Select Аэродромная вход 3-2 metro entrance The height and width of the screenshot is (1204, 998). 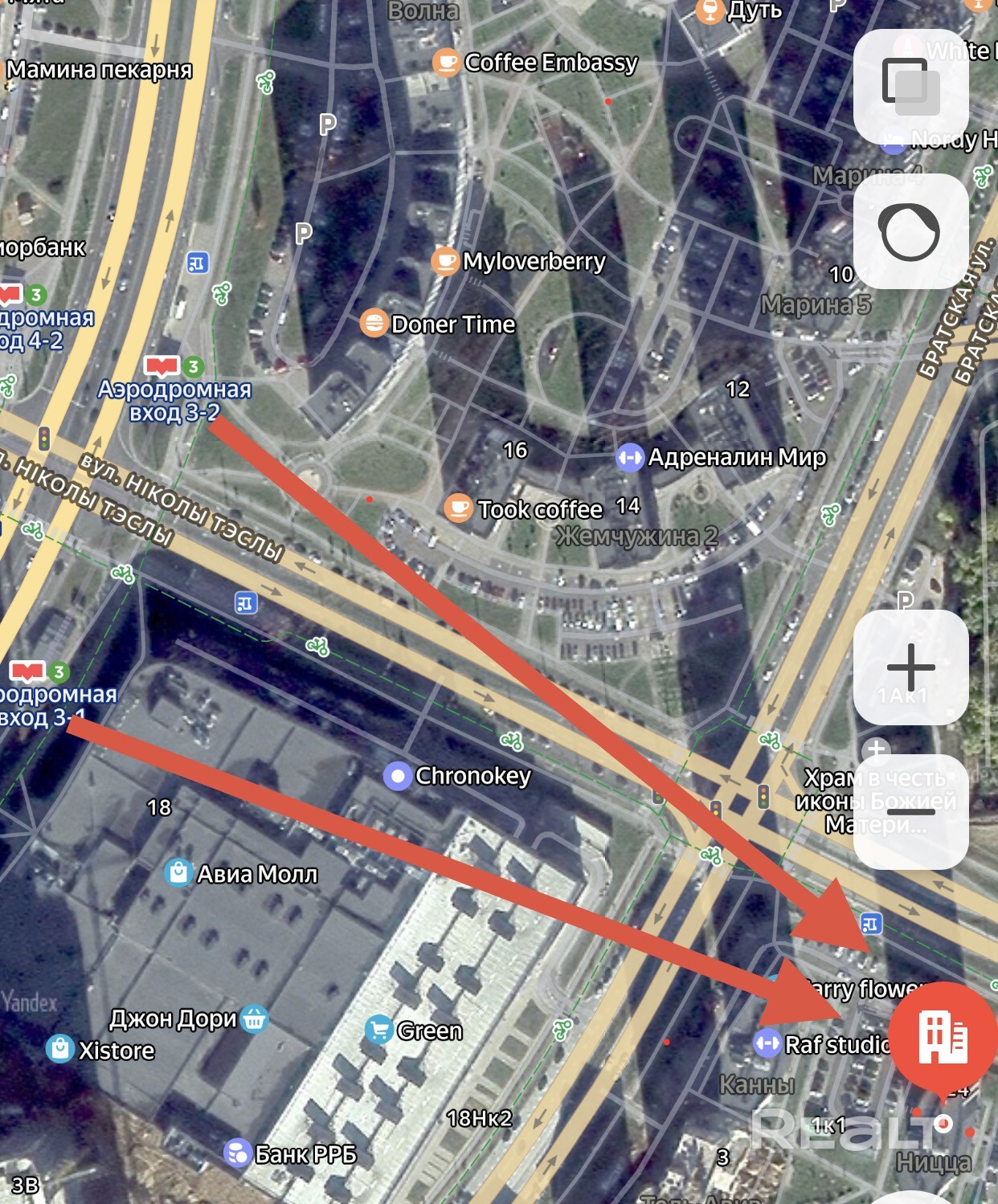pyautogui.click(x=162, y=367)
